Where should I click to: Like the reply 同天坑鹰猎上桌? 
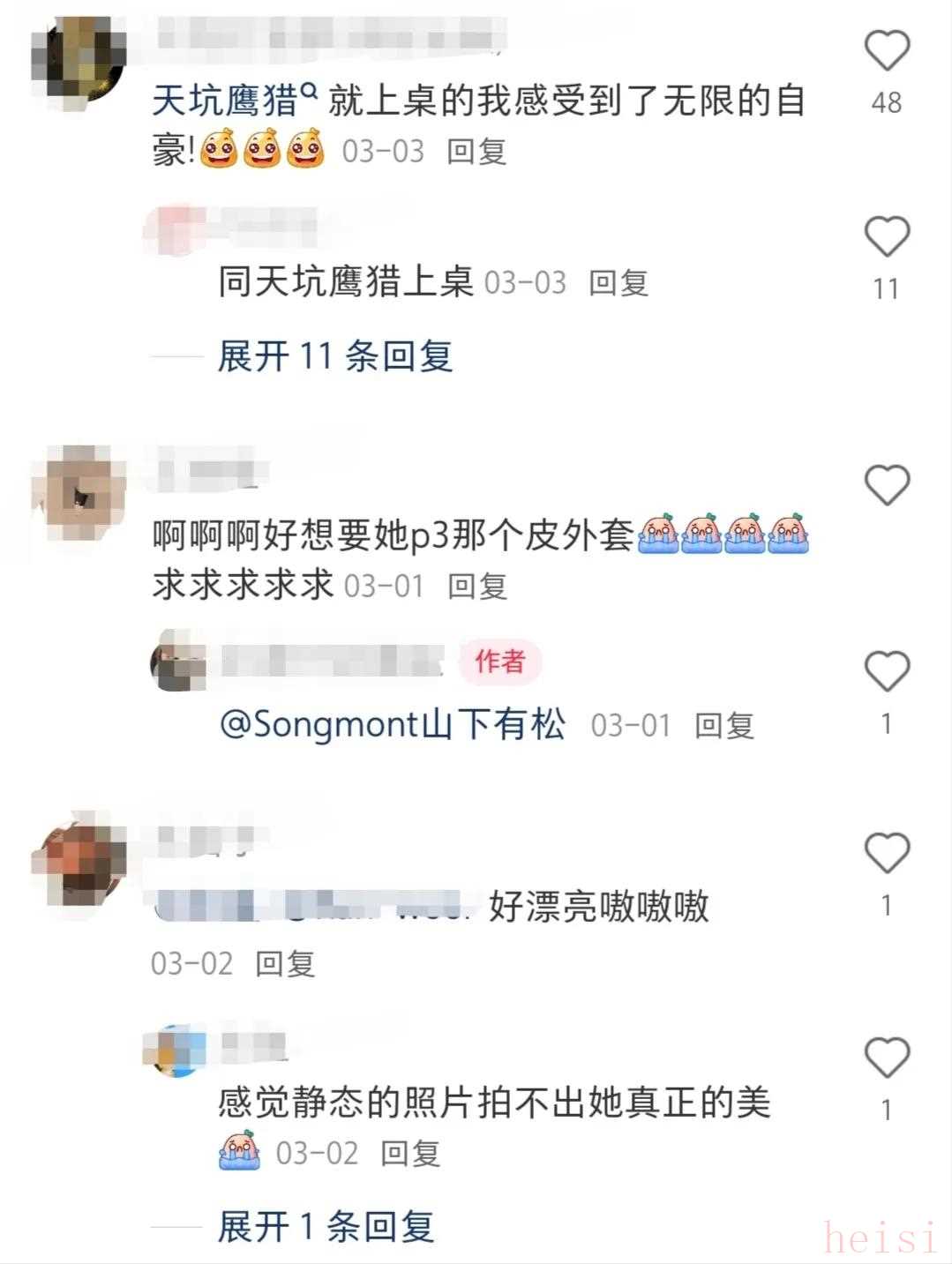tap(886, 237)
